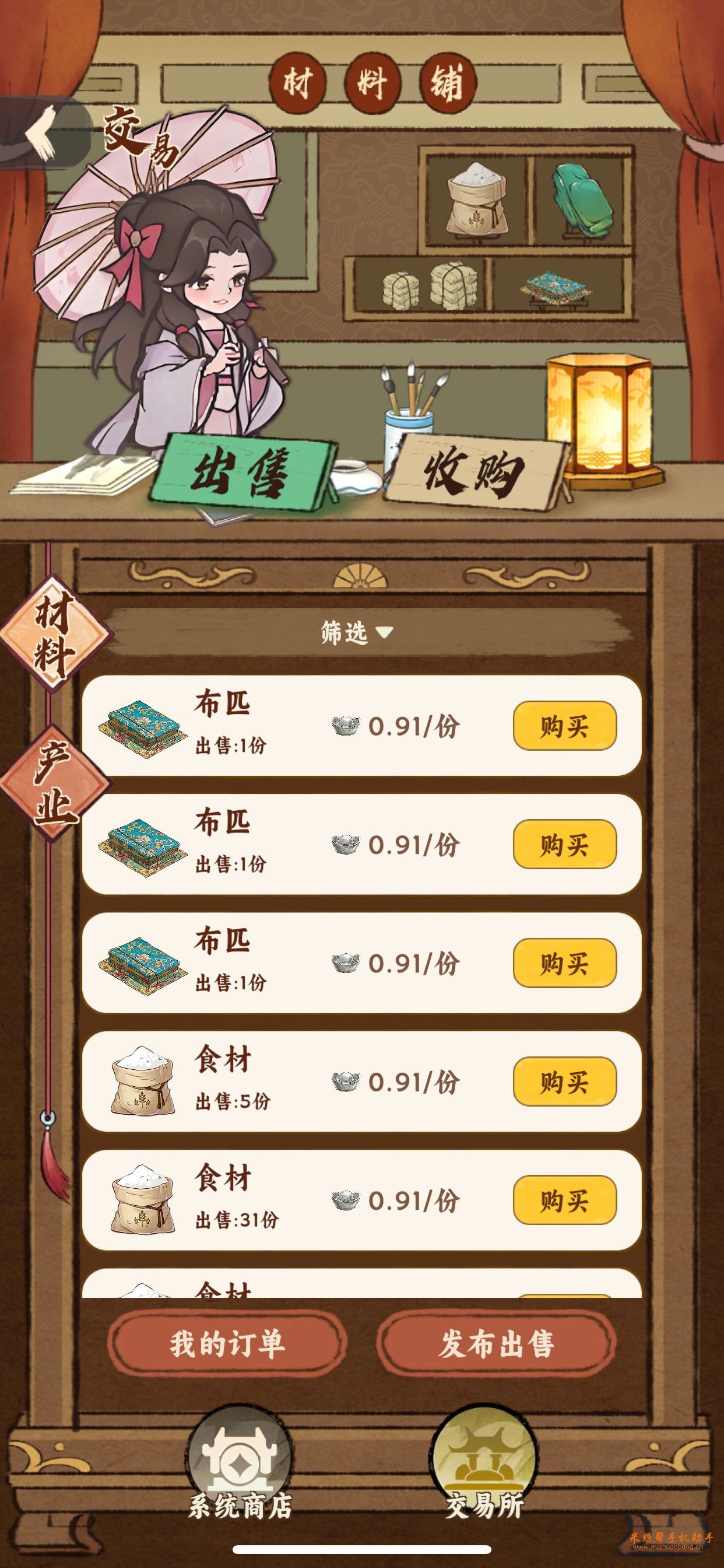Switch to the 收购 sign
724x1568 pixels.
coord(474,471)
